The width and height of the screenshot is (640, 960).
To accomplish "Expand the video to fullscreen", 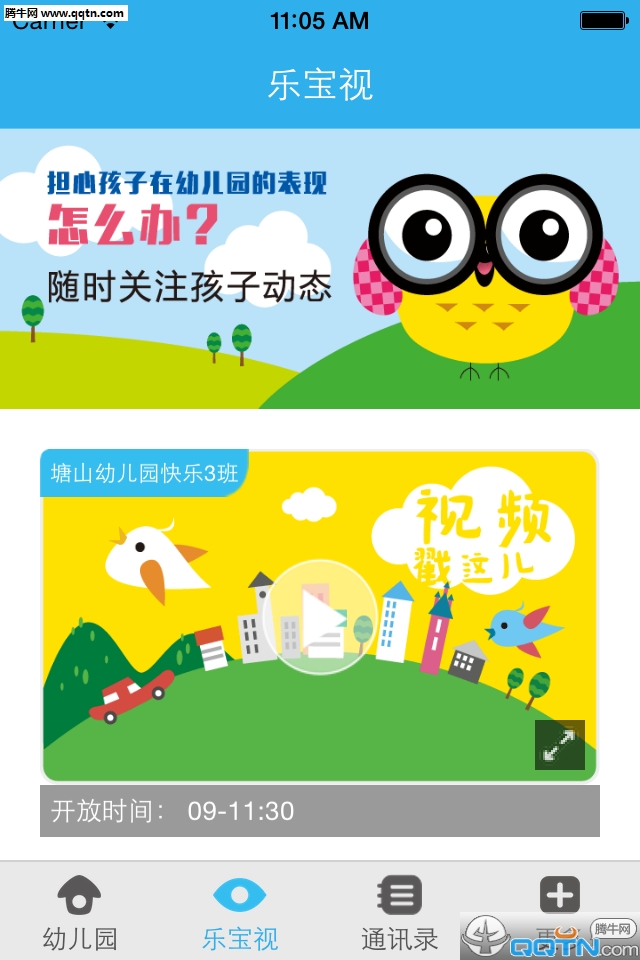I will [559, 745].
